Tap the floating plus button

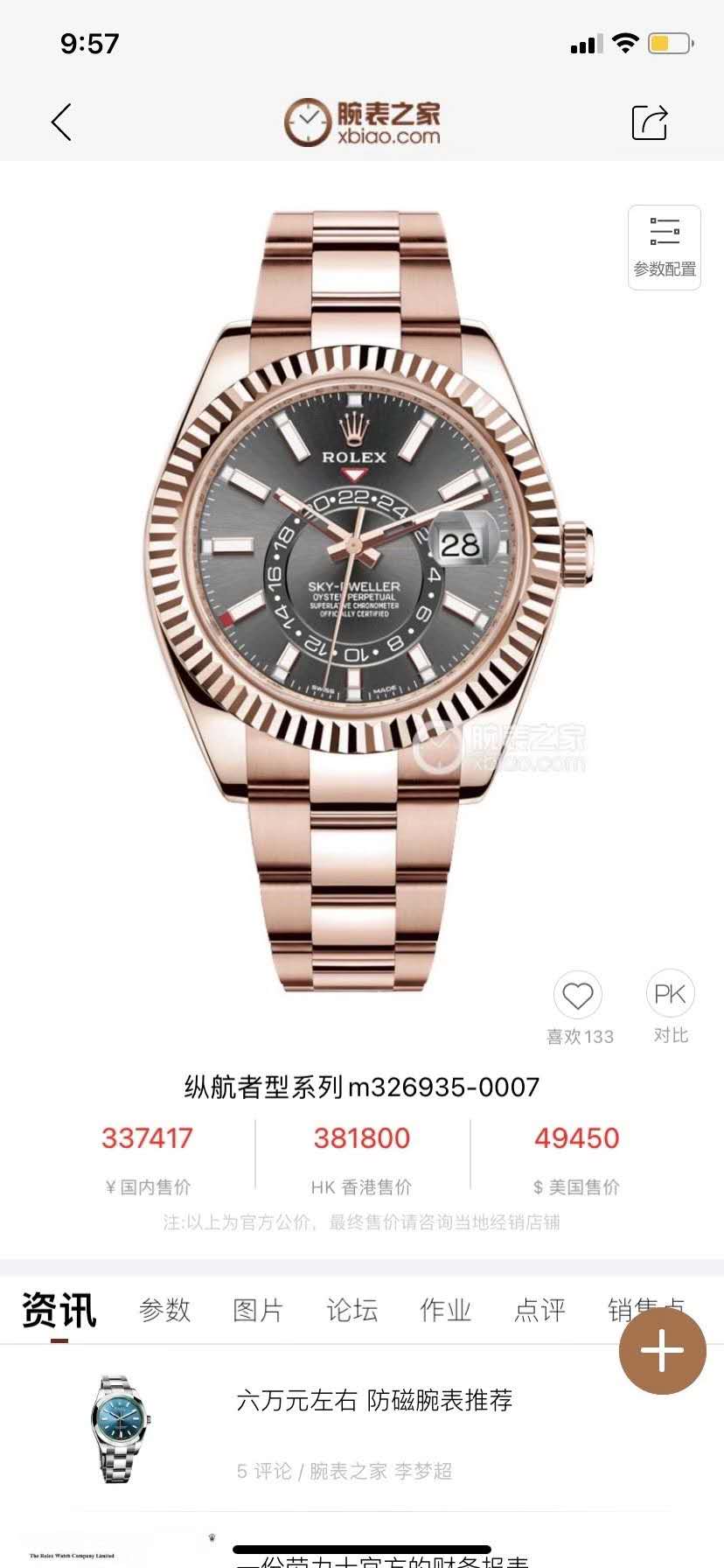tap(662, 1350)
